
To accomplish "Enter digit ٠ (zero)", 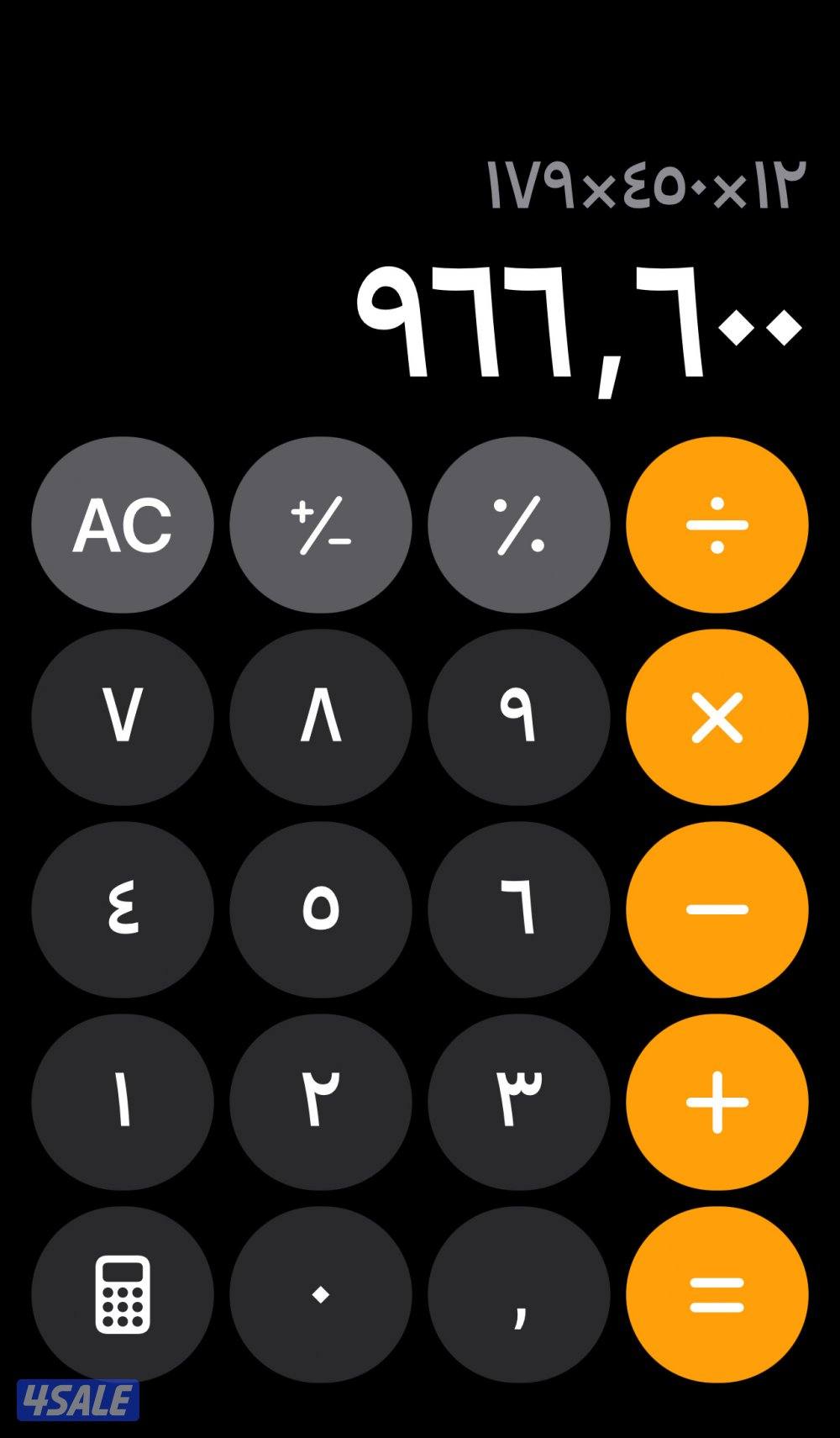I will click(321, 1294).
